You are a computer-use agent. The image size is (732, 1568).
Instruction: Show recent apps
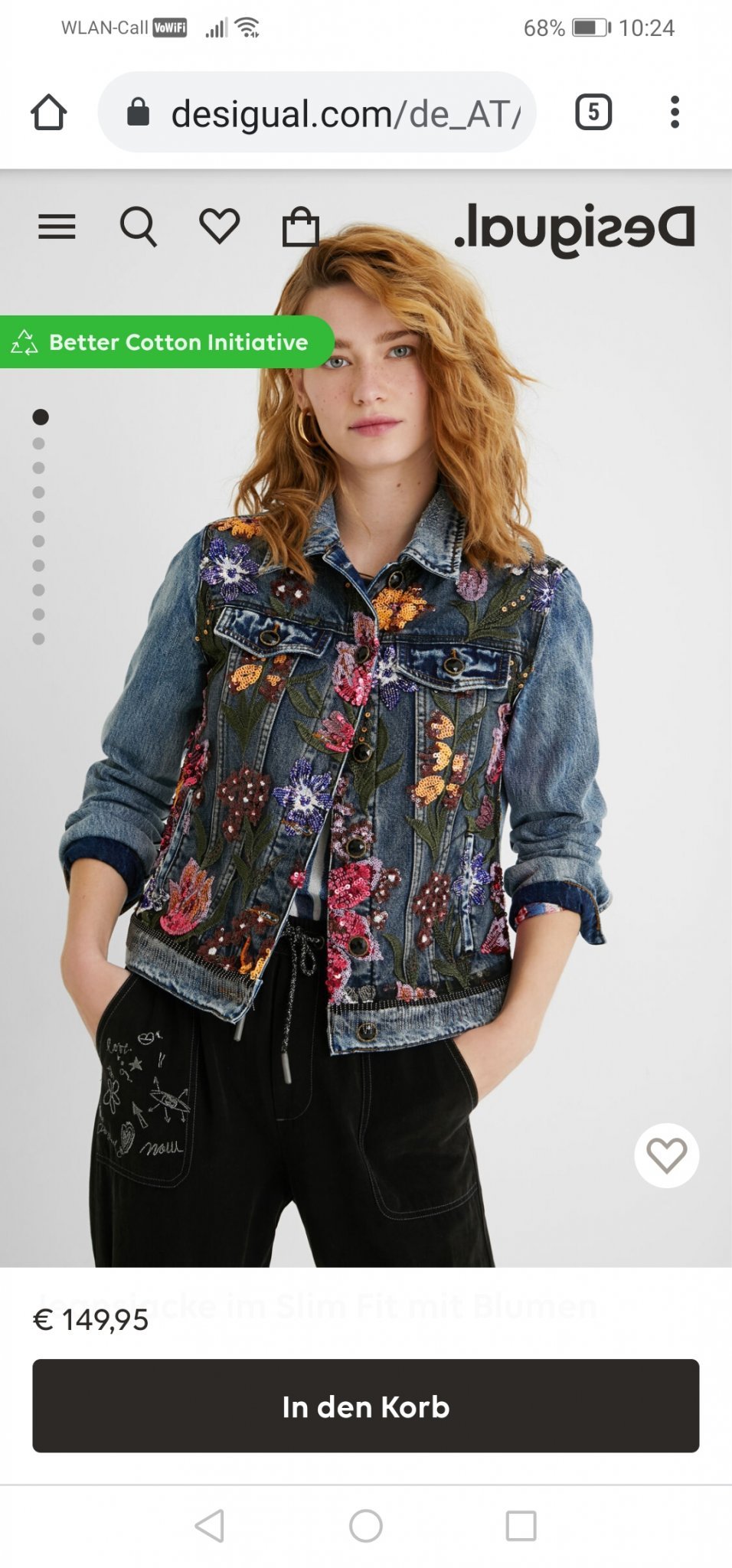click(521, 1526)
